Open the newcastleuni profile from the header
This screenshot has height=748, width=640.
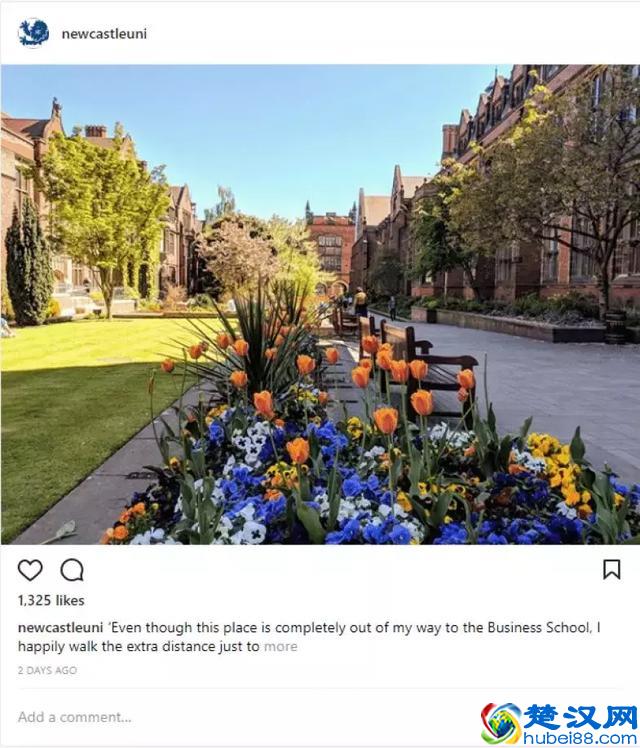pyautogui.click(x=104, y=33)
